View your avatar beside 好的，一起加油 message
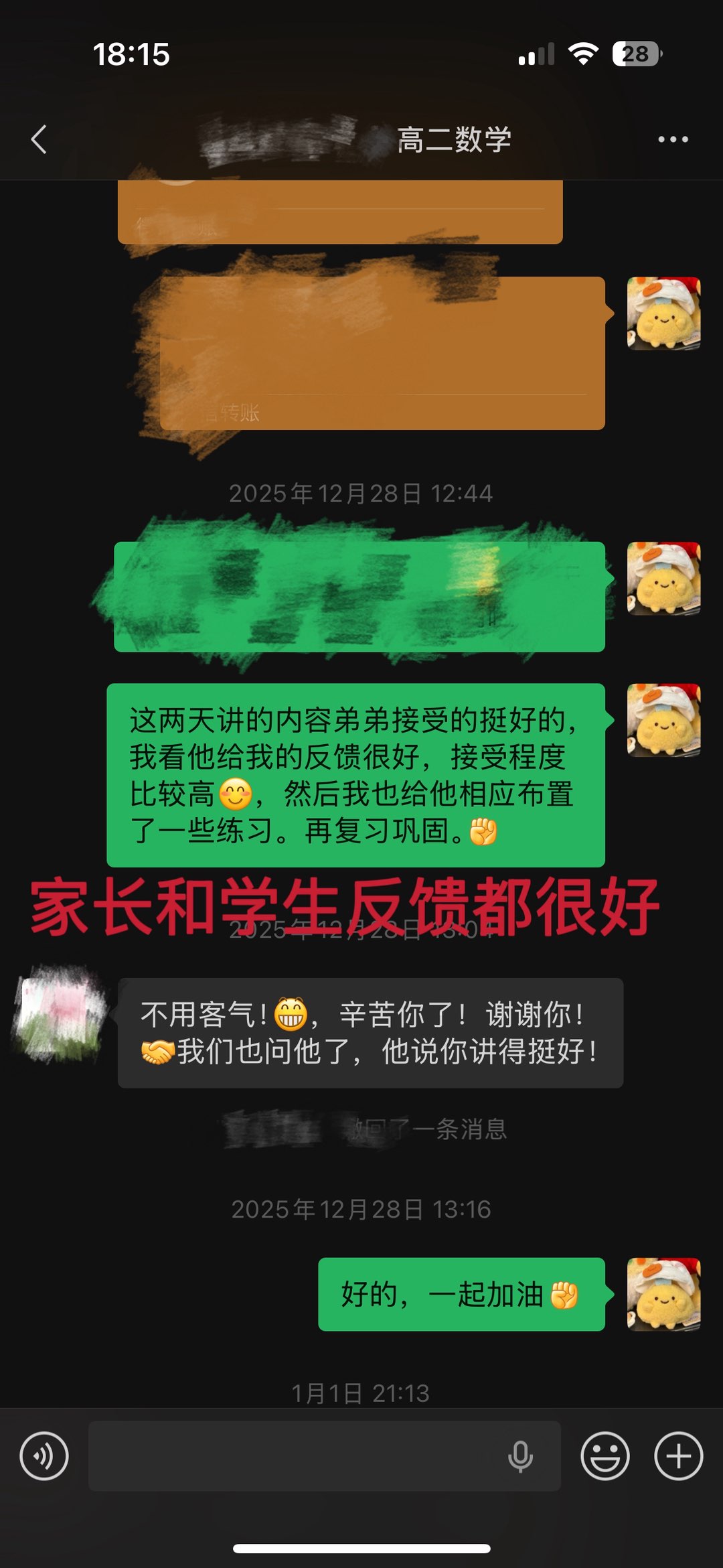 (663, 1294)
